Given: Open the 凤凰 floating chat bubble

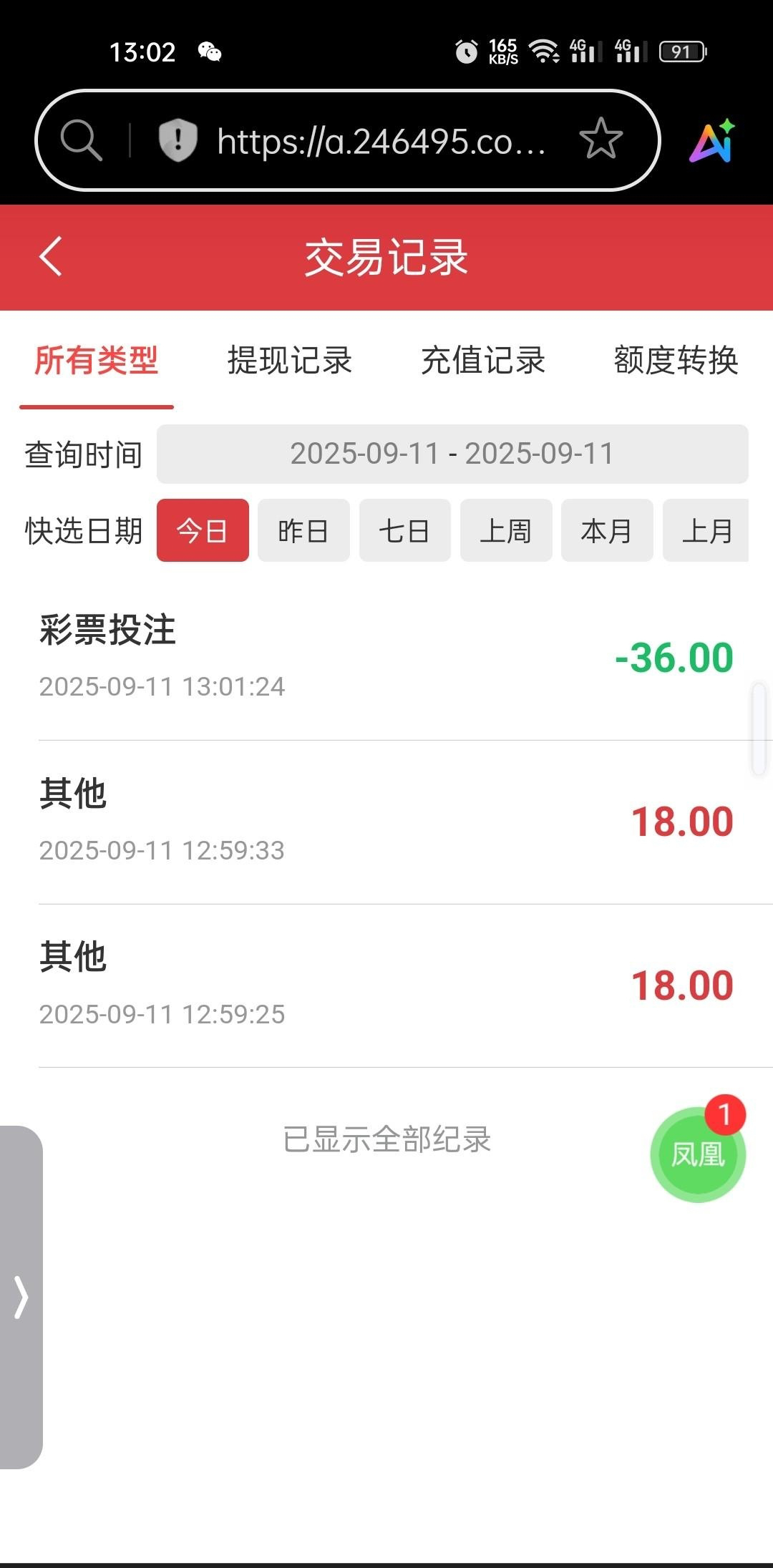Looking at the screenshot, I should [698, 1154].
